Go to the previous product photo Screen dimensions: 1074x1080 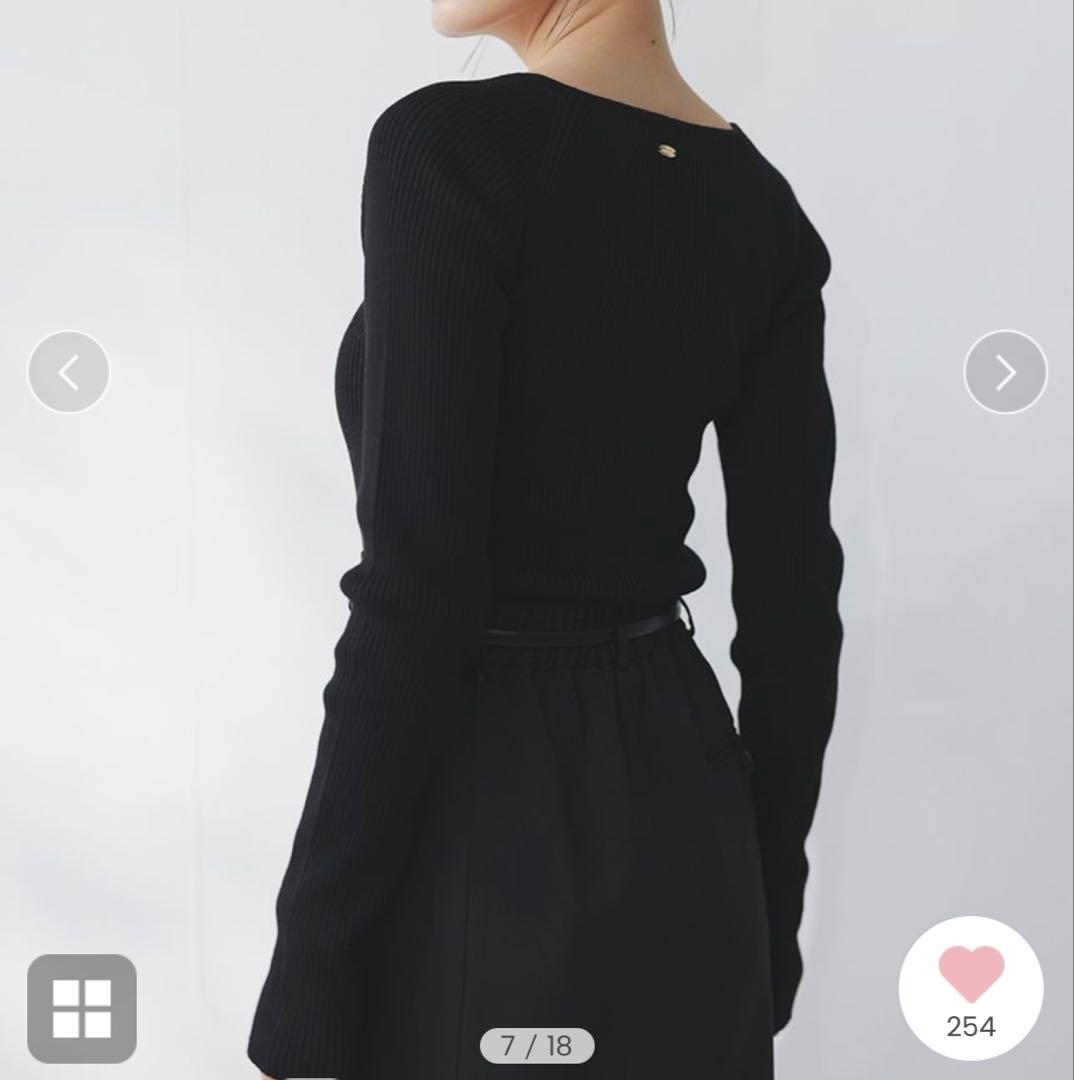pos(68,372)
